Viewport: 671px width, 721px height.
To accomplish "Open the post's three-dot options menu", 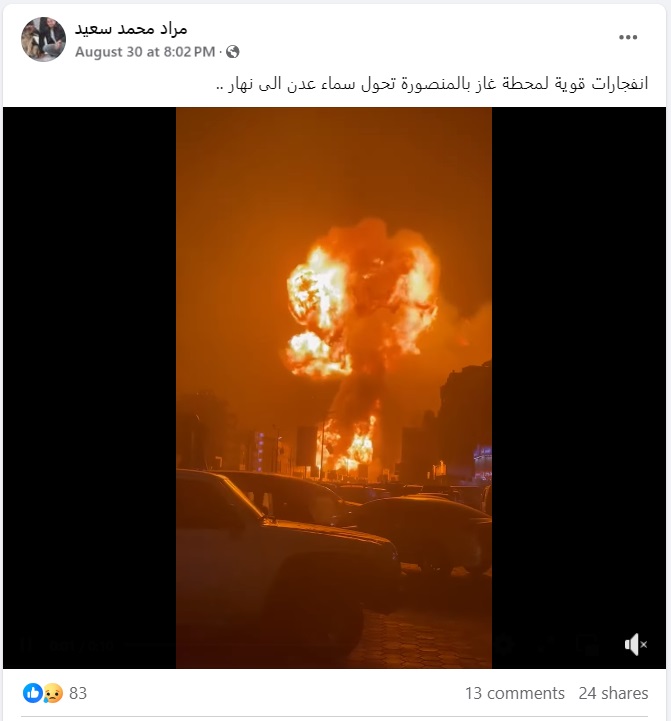I will (628, 38).
